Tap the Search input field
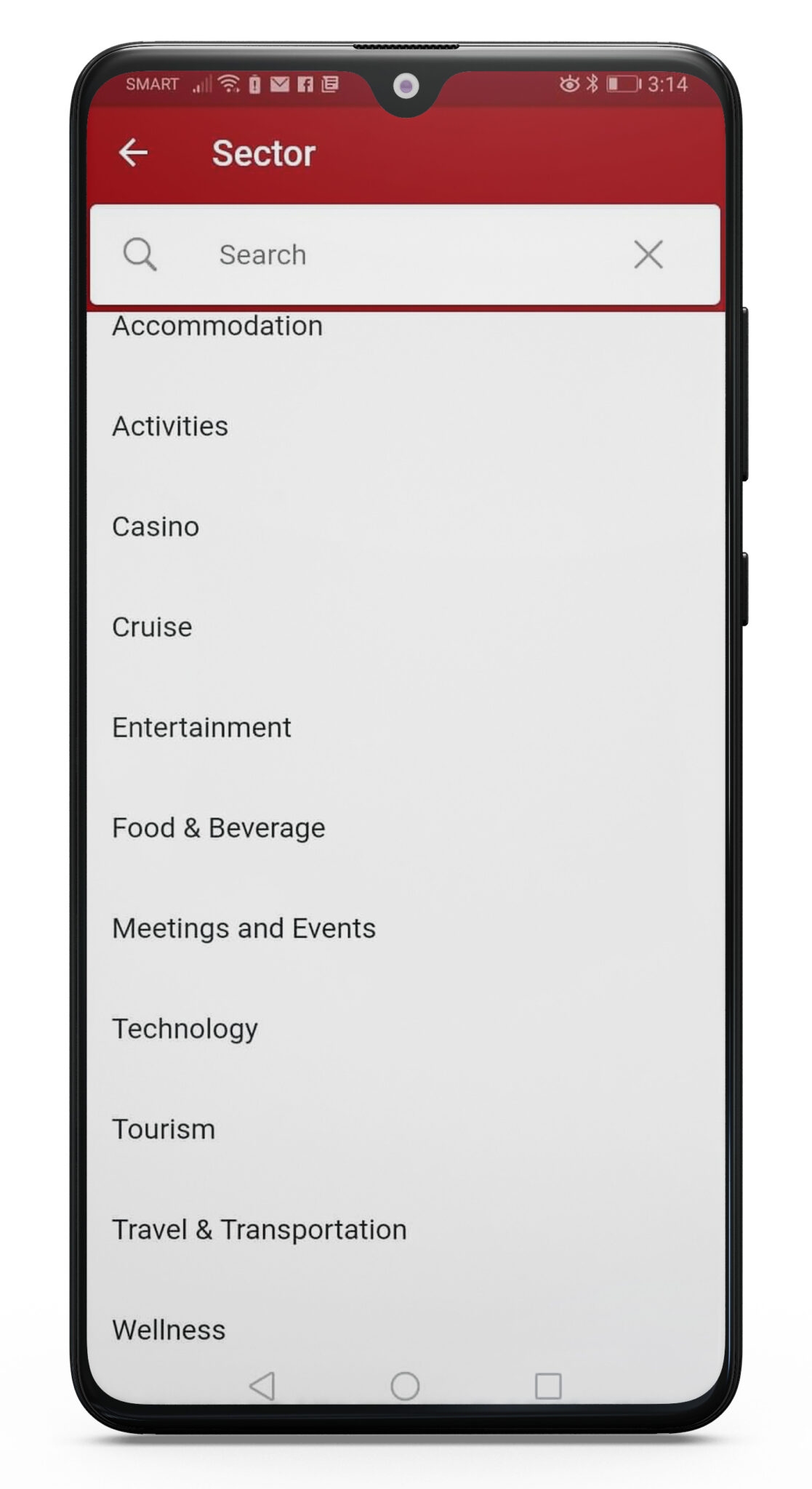 click(393, 255)
